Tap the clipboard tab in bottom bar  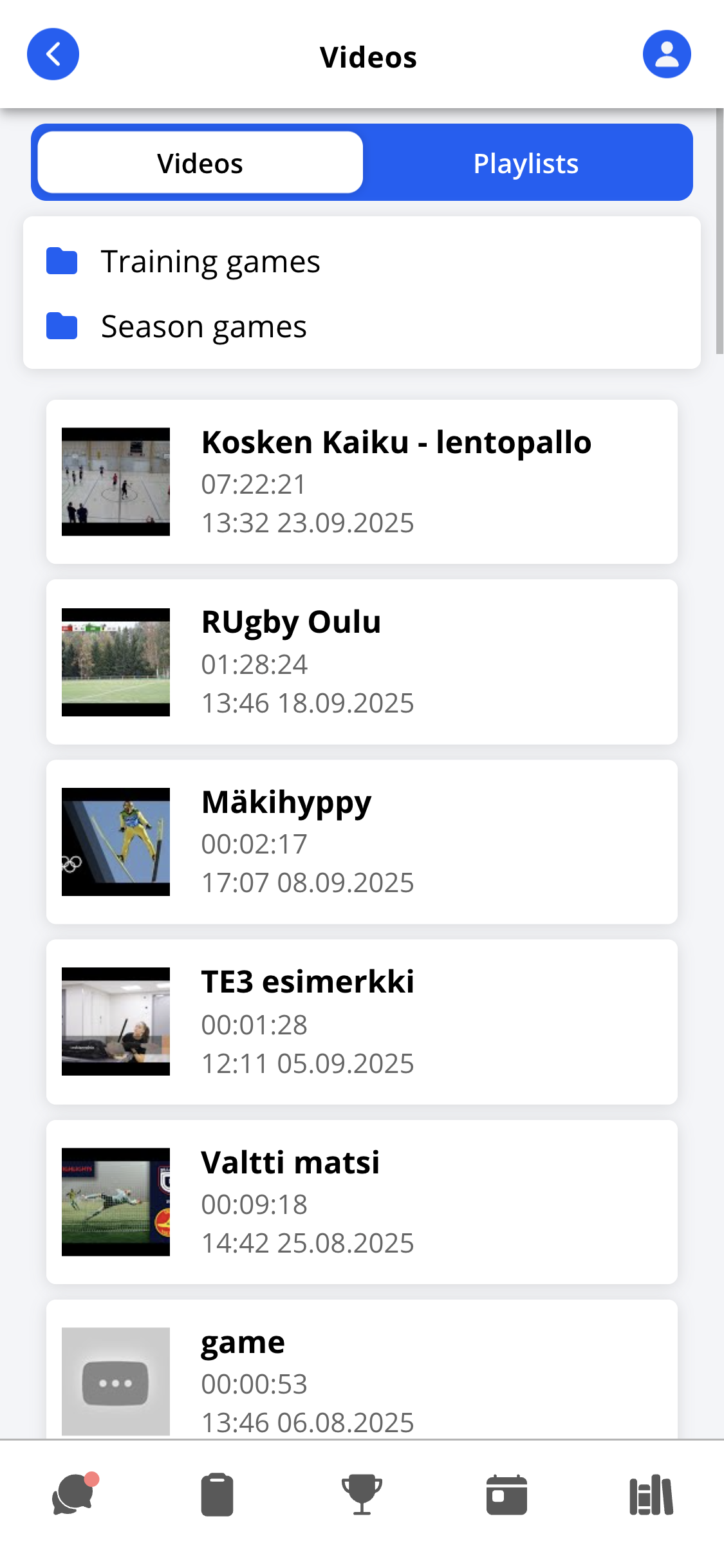point(218,1495)
